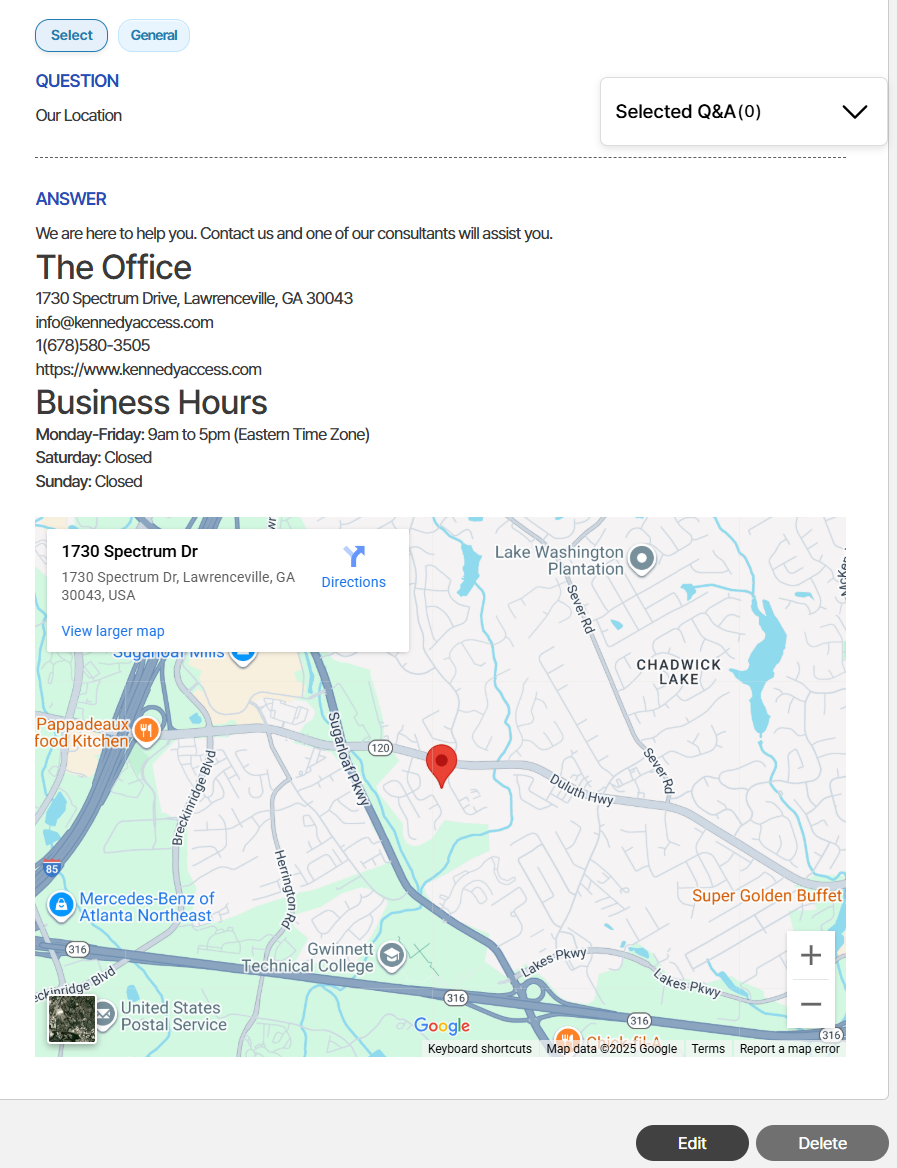Tap the red location pin on map
This screenshot has width=897, height=1168.
pos(441,763)
